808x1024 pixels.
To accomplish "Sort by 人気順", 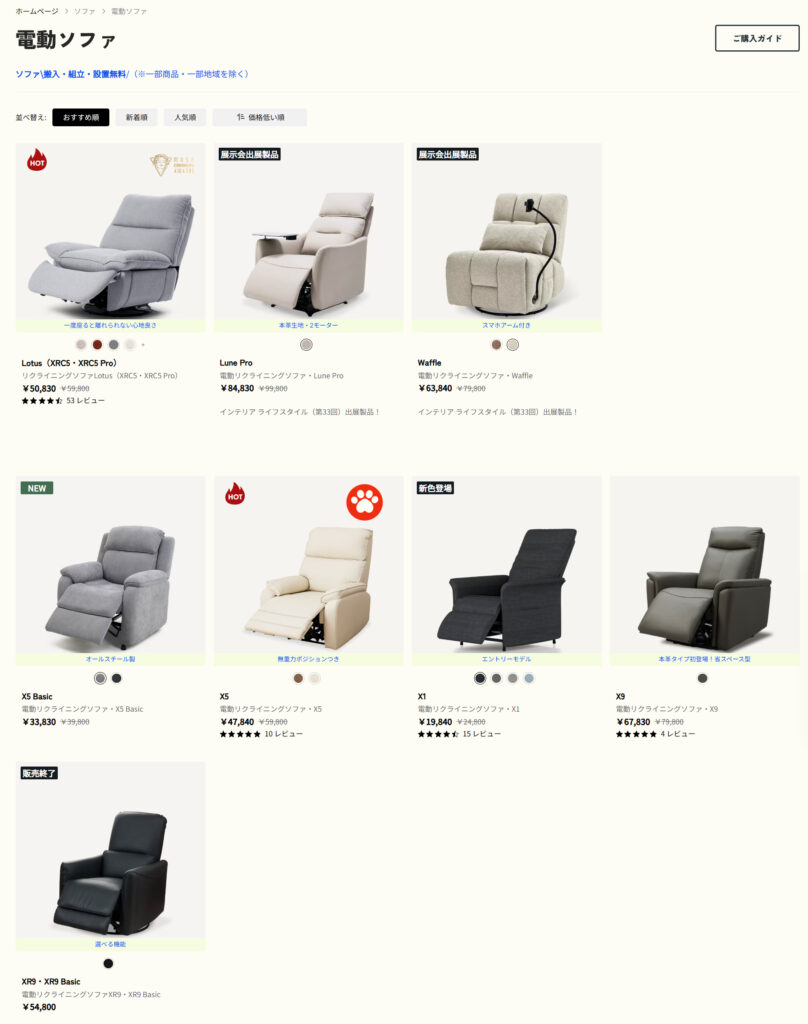I will pyautogui.click(x=184, y=117).
